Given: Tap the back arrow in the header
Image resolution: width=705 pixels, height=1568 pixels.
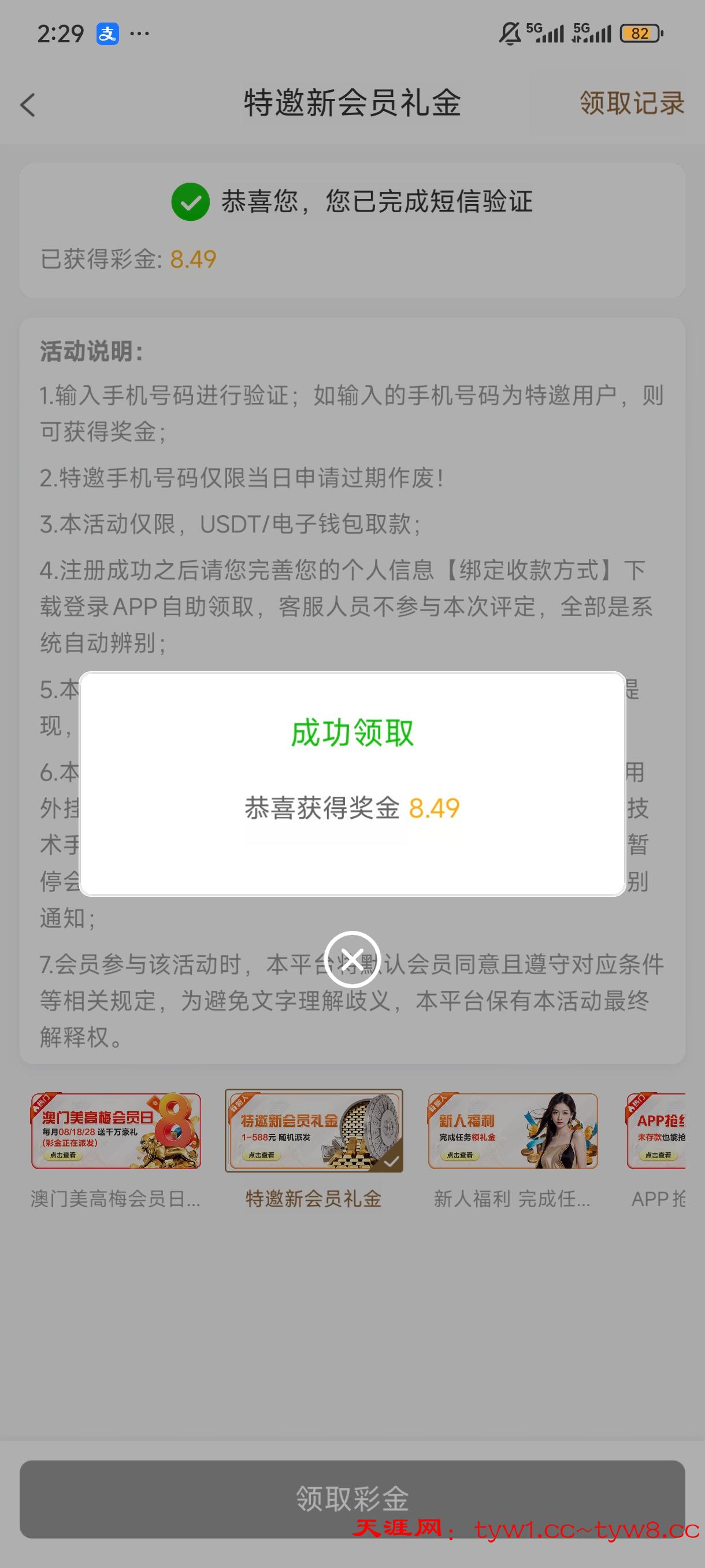Looking at the screenshot, I should 27,105.
